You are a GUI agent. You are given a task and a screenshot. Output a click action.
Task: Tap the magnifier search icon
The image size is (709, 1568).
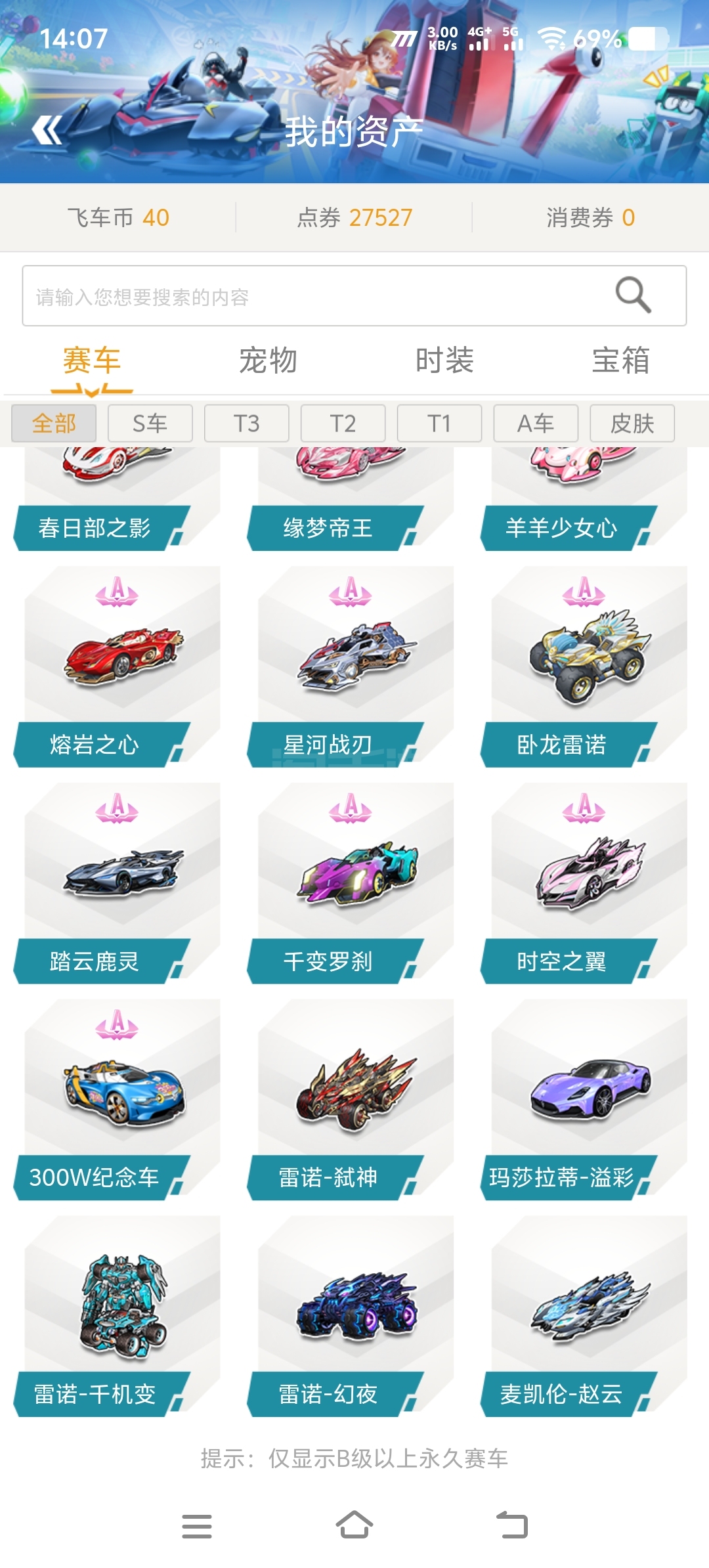633,295
